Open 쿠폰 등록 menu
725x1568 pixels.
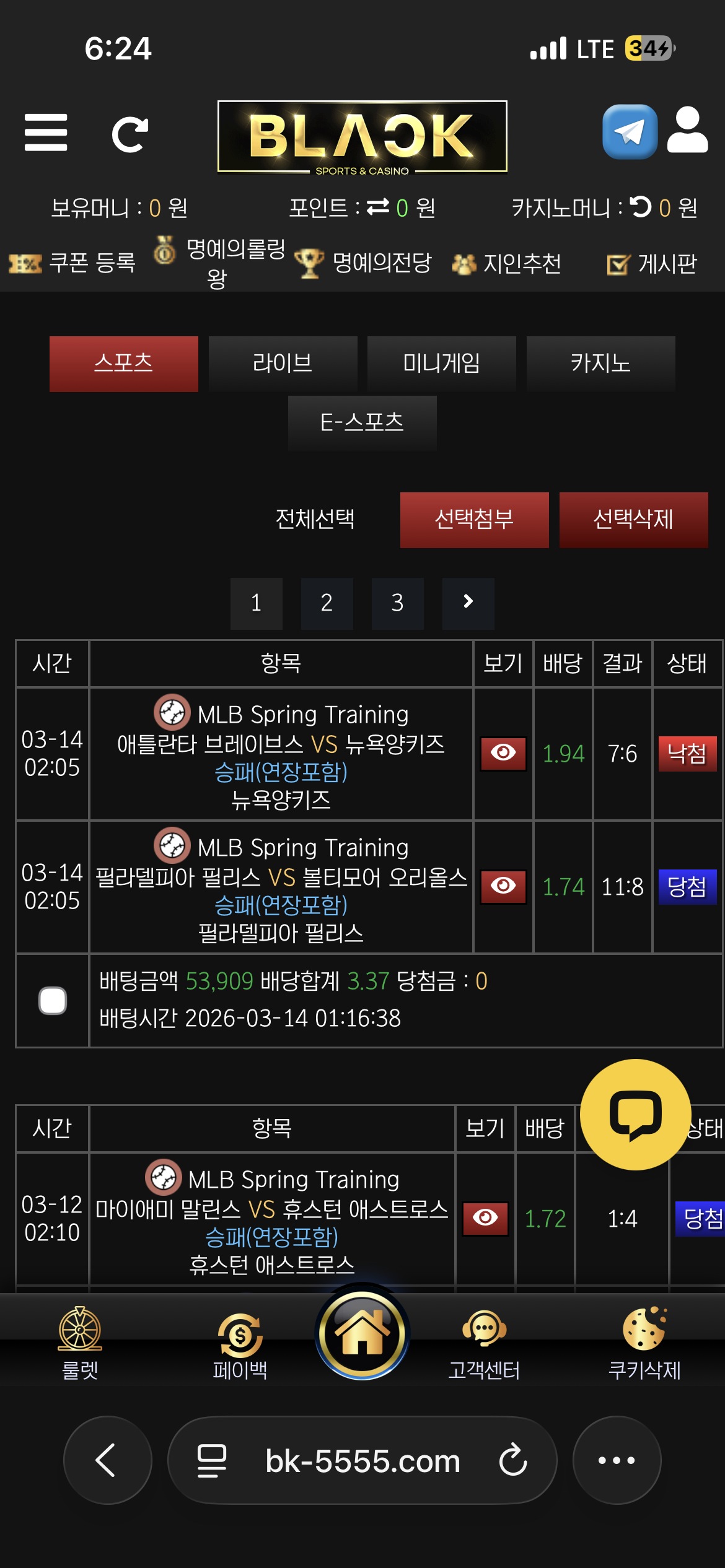point(72,263)
